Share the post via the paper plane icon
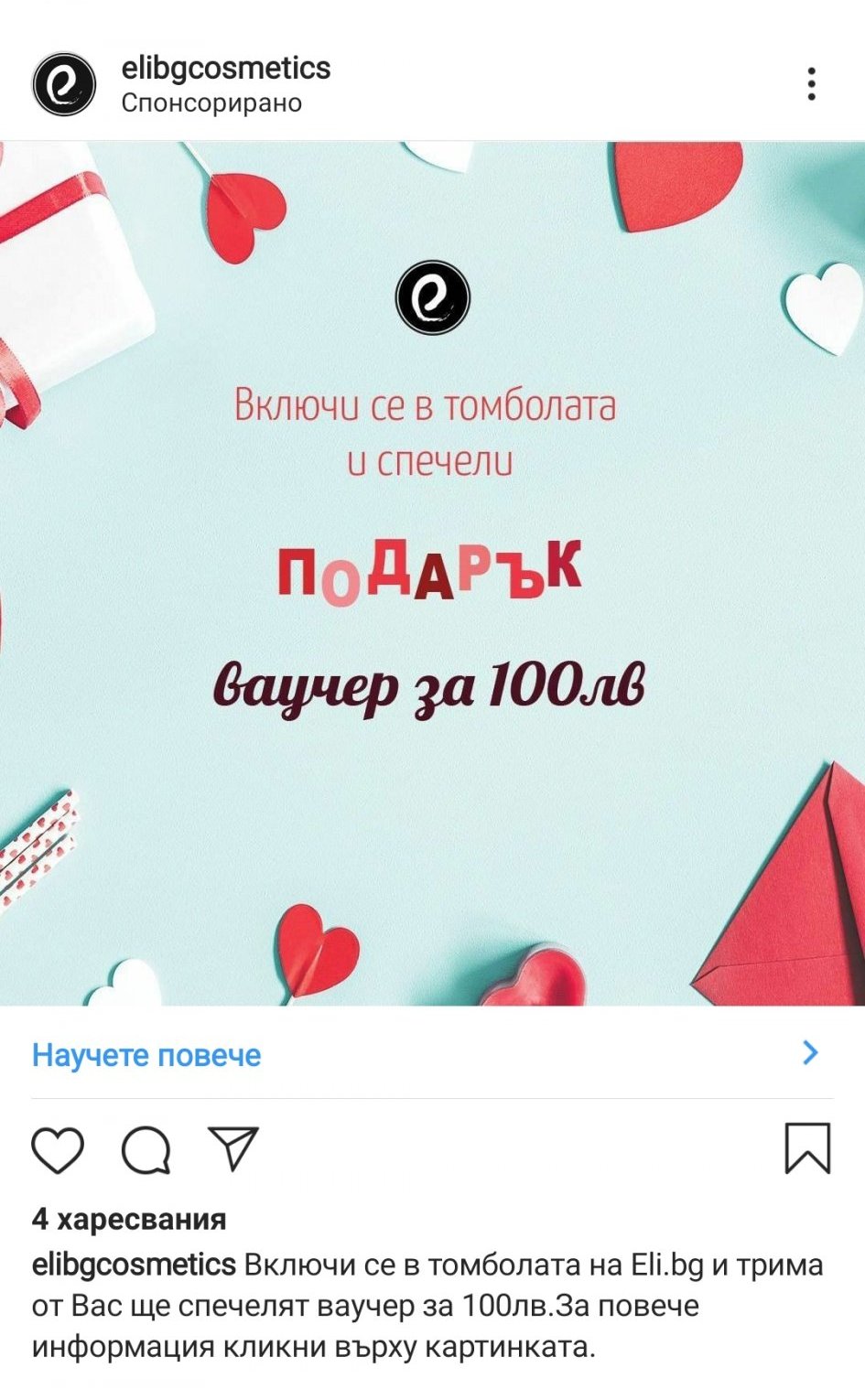This screenshot has width=865, height=1400. (x=233, y=1147)
